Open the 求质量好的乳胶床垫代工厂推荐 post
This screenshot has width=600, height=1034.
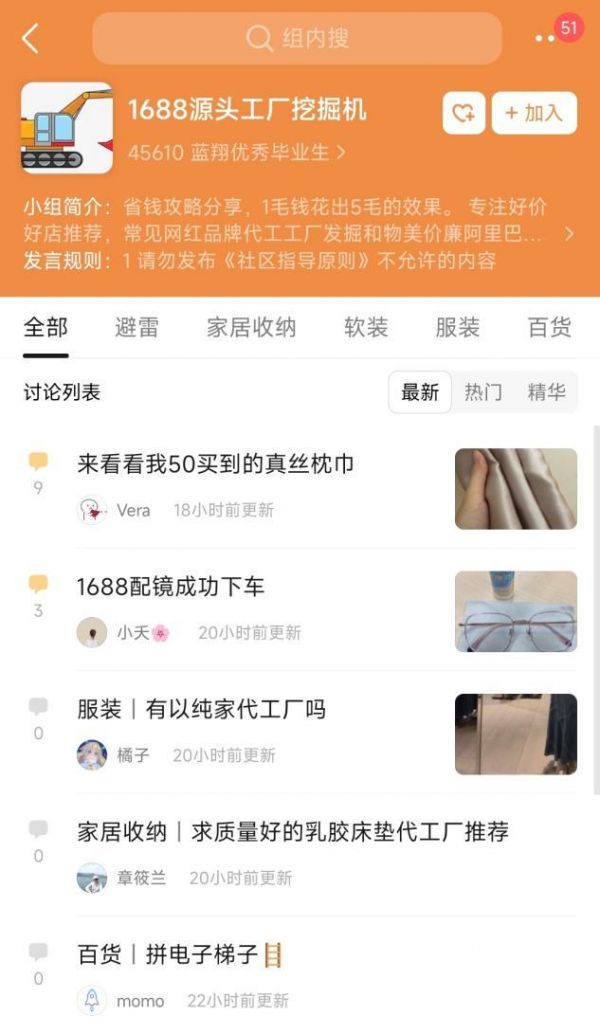[293, 832]
